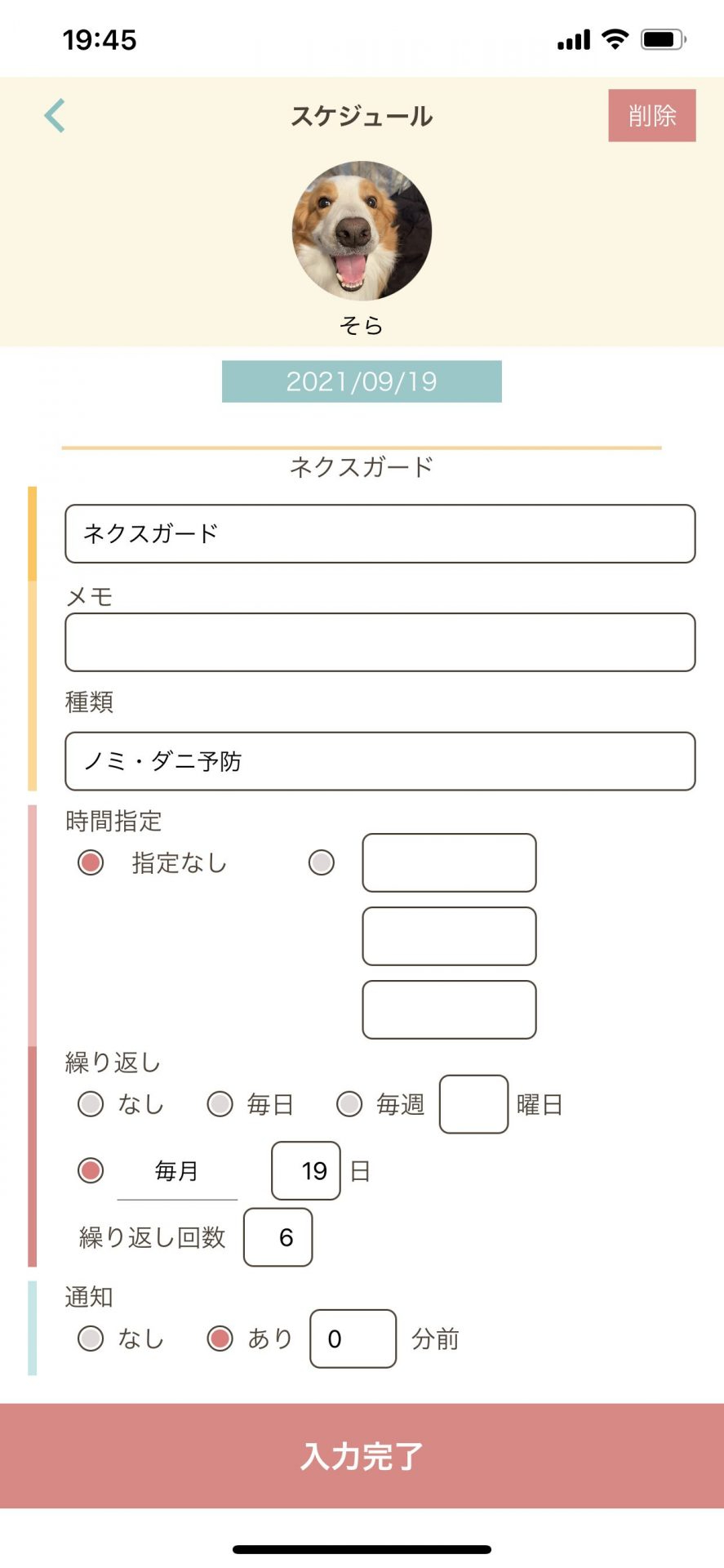Select 指定なし for time setting
This screenshot has width=724, height=1568.
coord(91,862)
